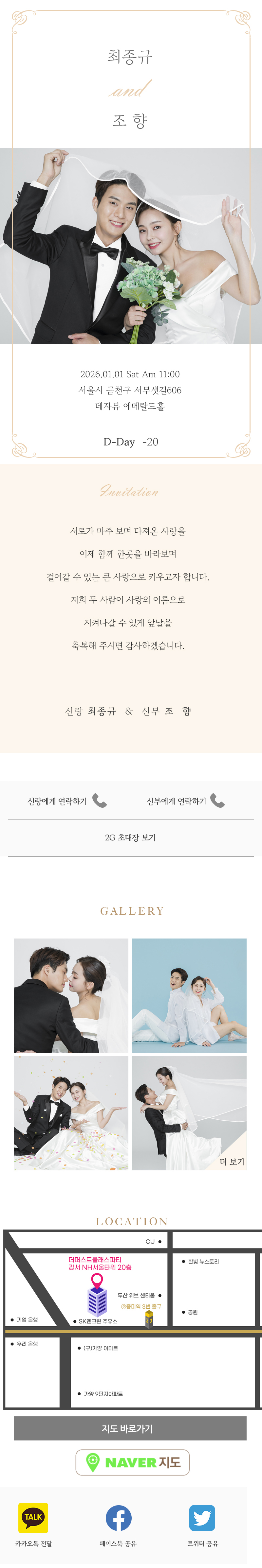Open 2G 초대장 보기
262x1568 pixels.
tap(130, 837)
